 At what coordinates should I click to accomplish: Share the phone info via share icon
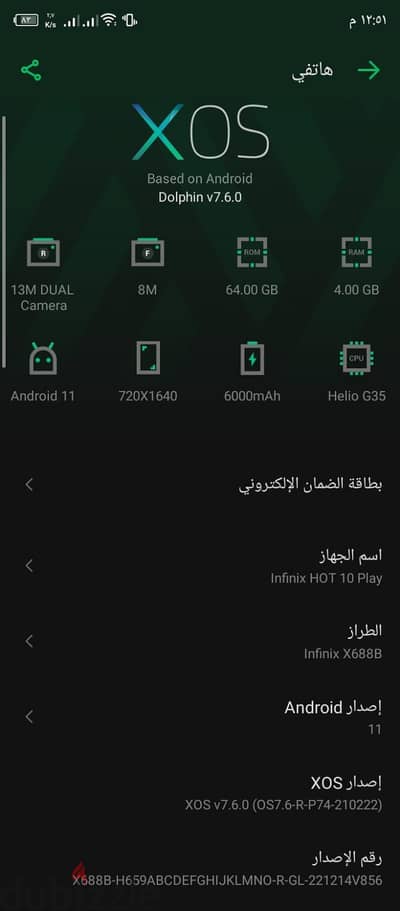[x=31, y=70]
